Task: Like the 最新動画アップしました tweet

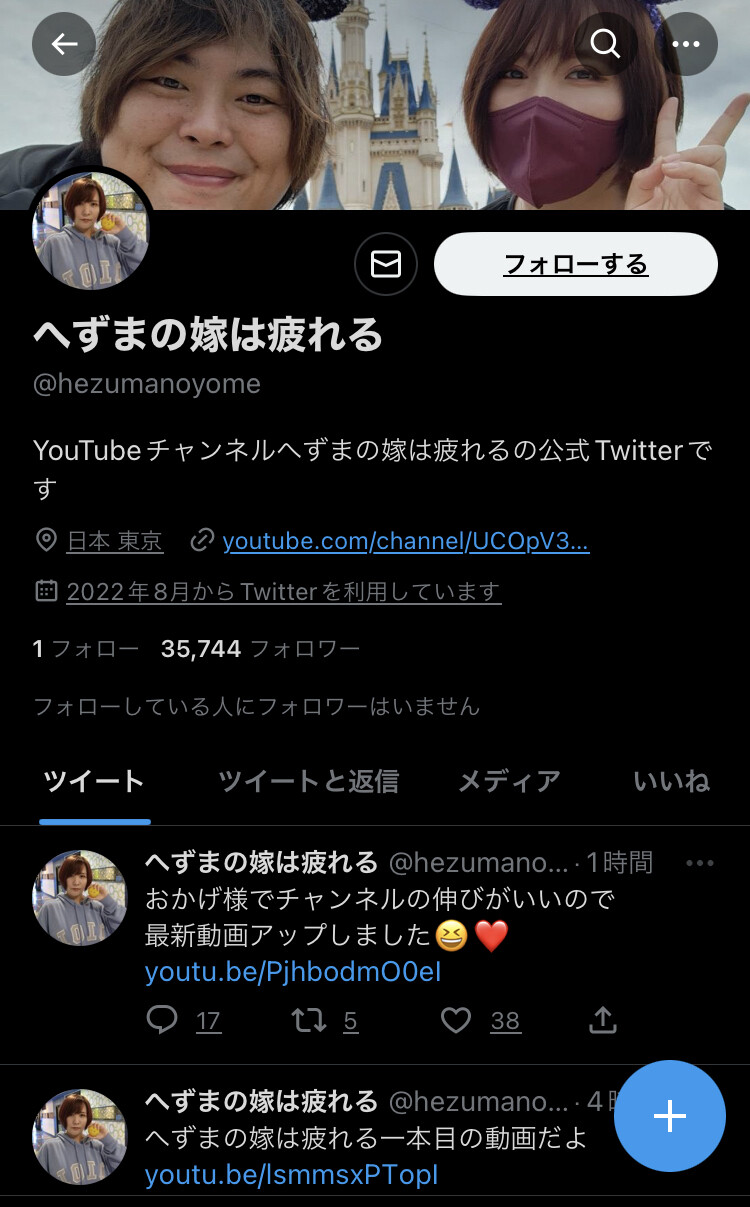Action: coord(456,1020)
